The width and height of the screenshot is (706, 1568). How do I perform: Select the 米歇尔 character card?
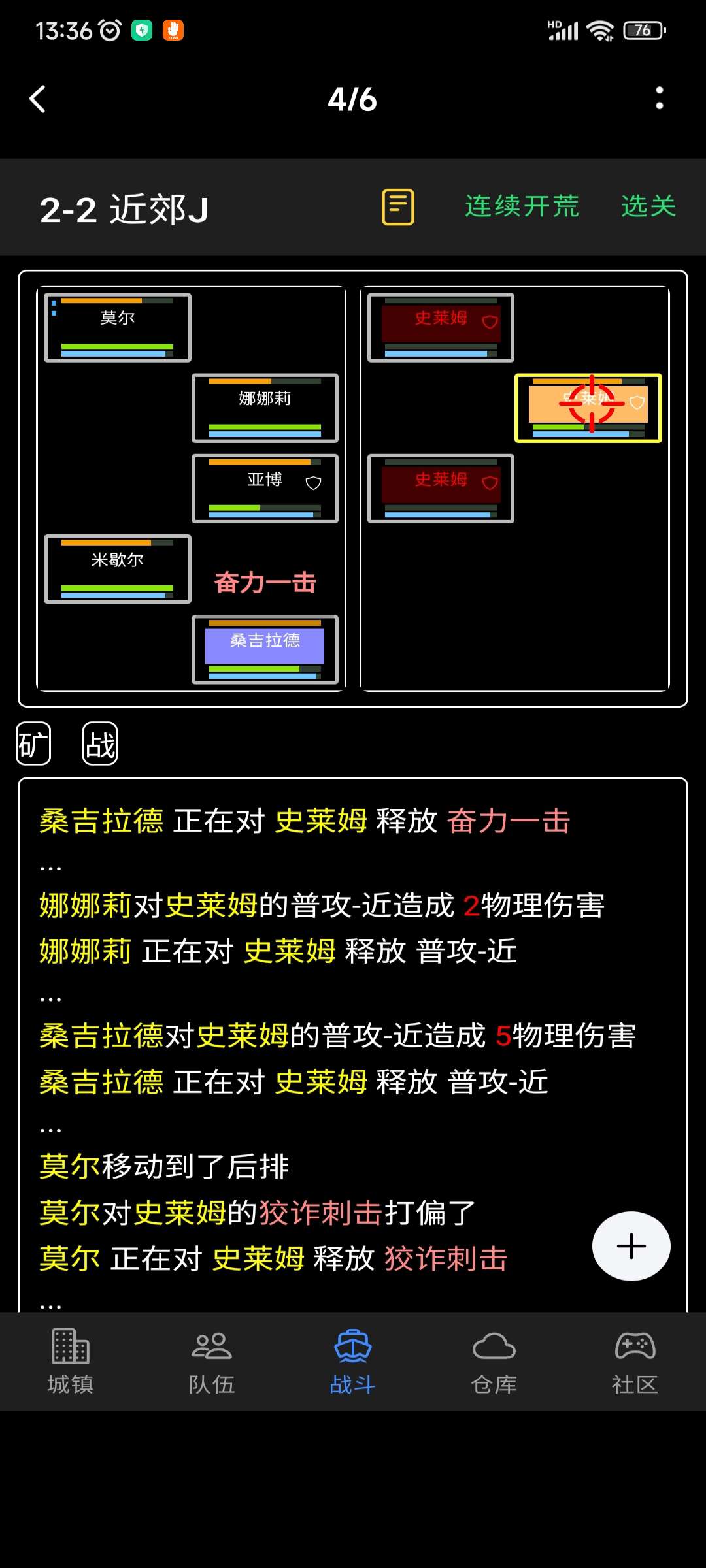pyautogui.click(x=118, y=569)
